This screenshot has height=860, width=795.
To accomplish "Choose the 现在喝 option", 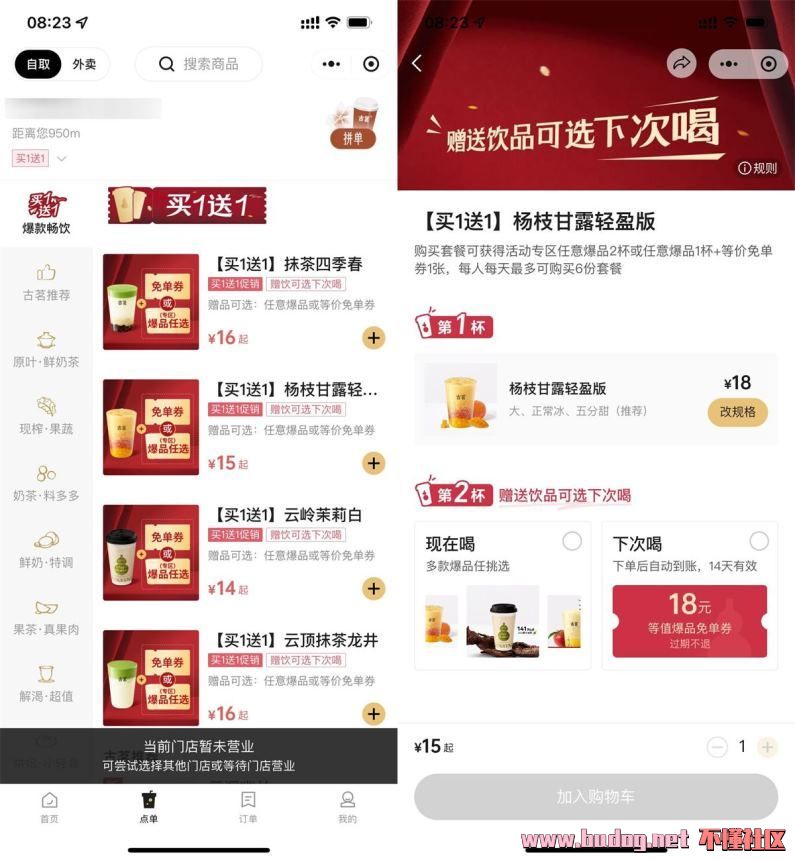I will (571, 541).
